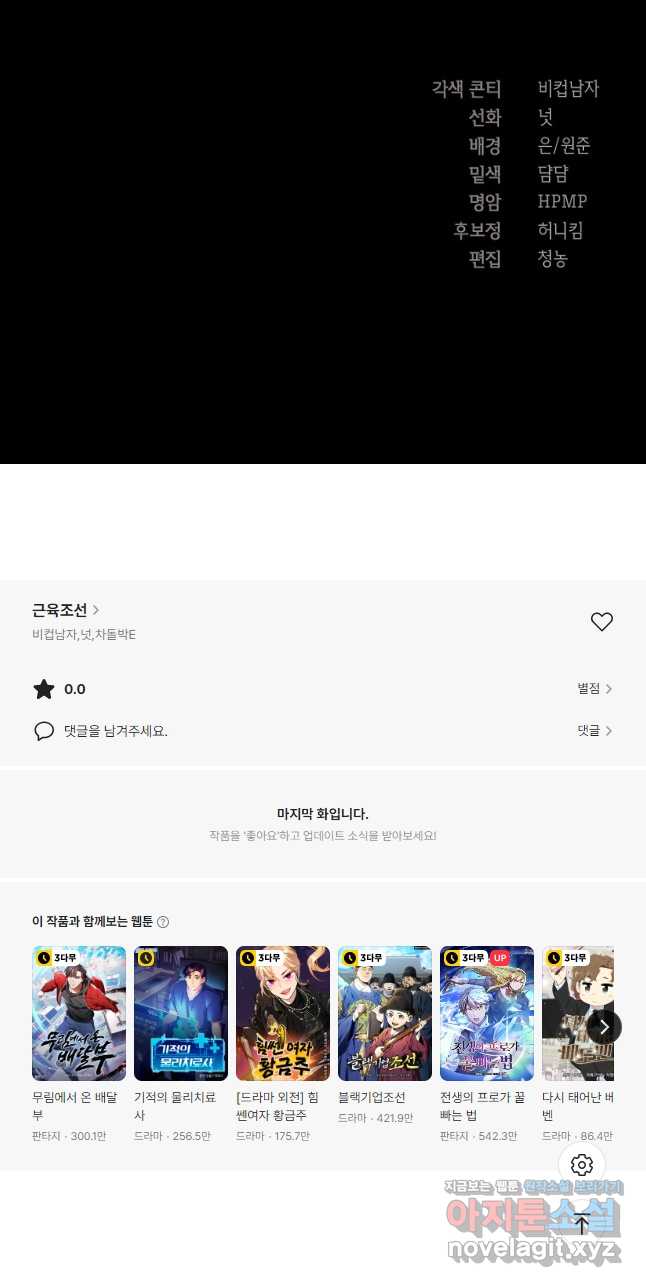This screenshot has width=646, height=1287.
Task: Open webtoon 힘쎈여자 황금주
Action: [283, 1013]
